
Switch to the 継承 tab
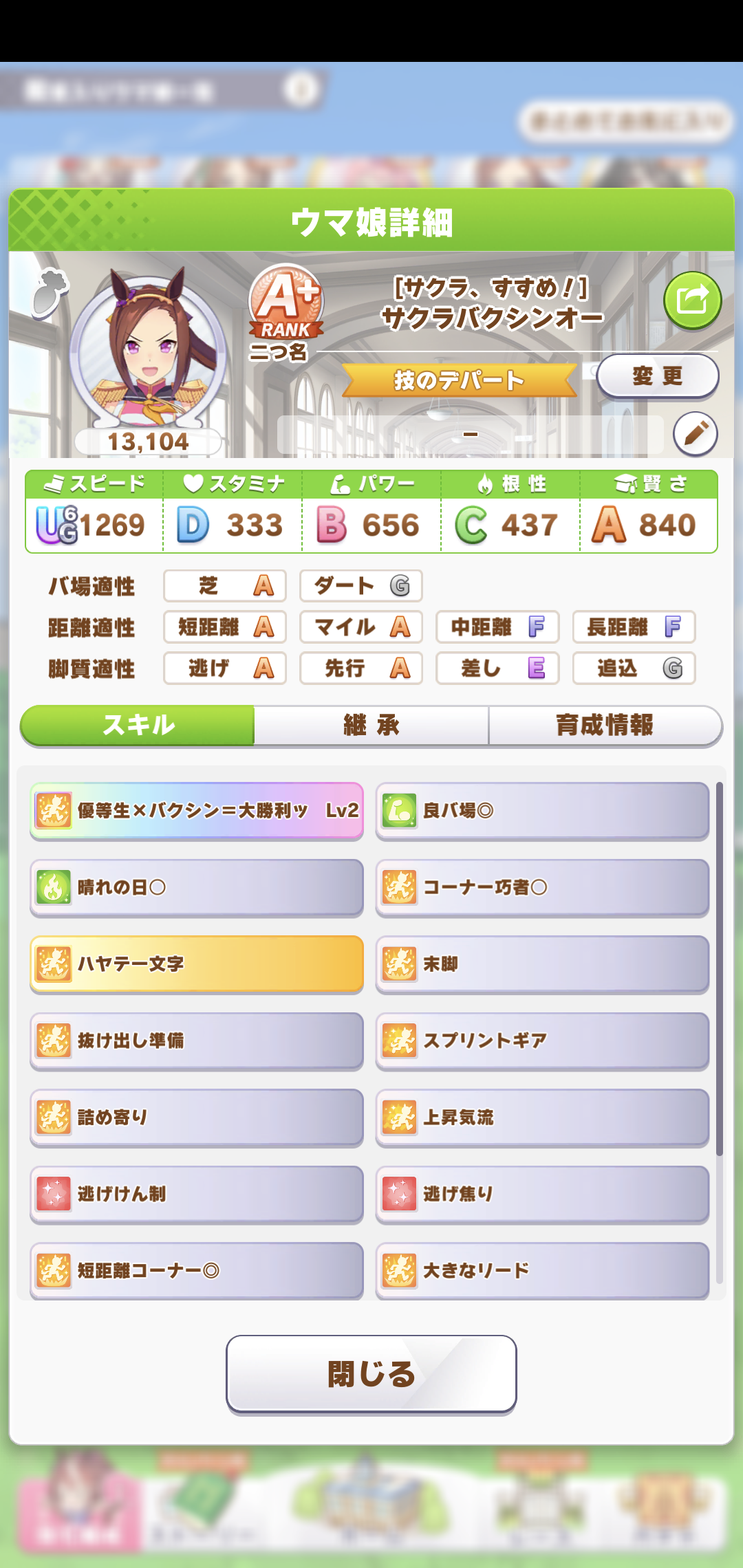(371, 726)
